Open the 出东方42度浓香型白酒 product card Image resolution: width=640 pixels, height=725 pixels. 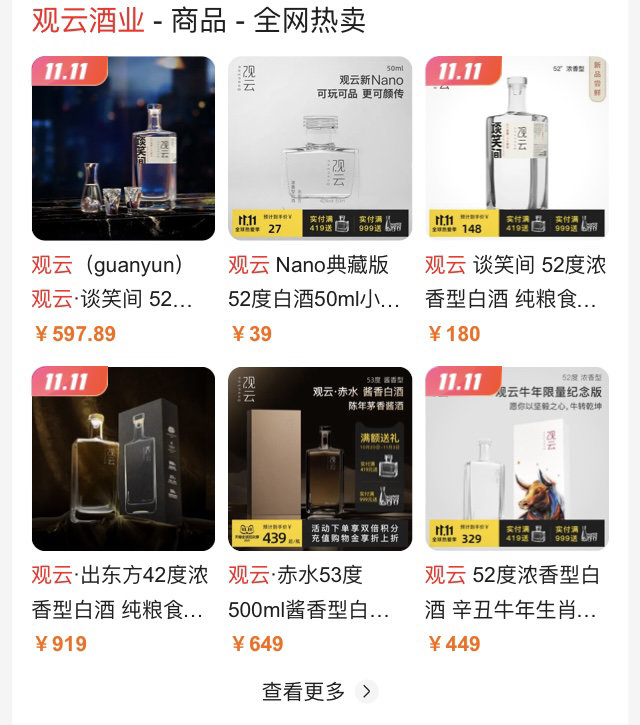pos(123,459)
